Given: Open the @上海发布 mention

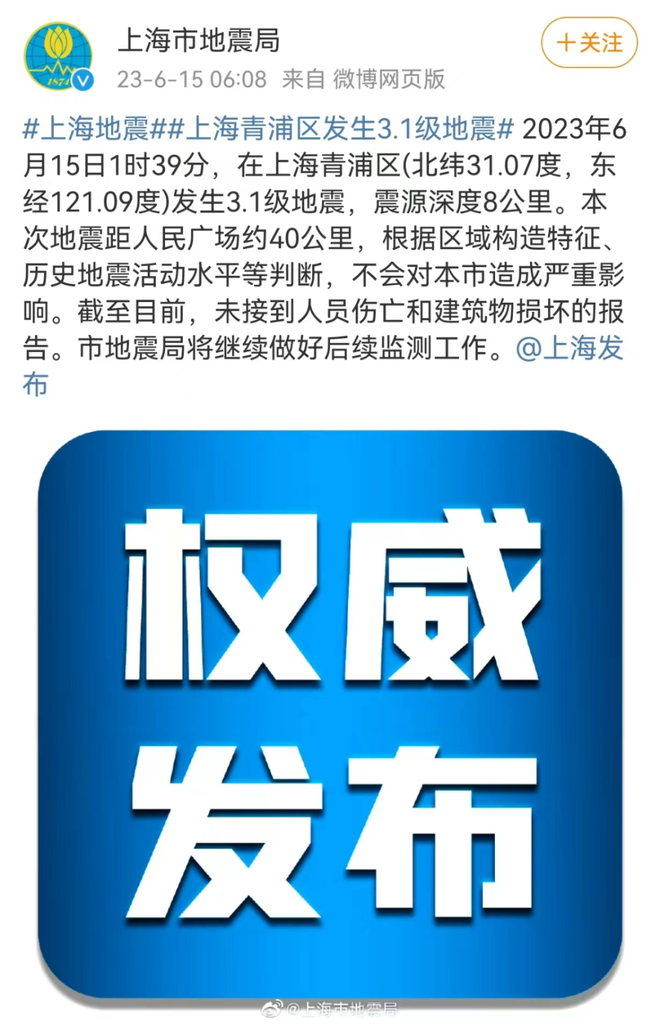Looking at the screenshot, I should pyautogui.click(x=572, y=349).
